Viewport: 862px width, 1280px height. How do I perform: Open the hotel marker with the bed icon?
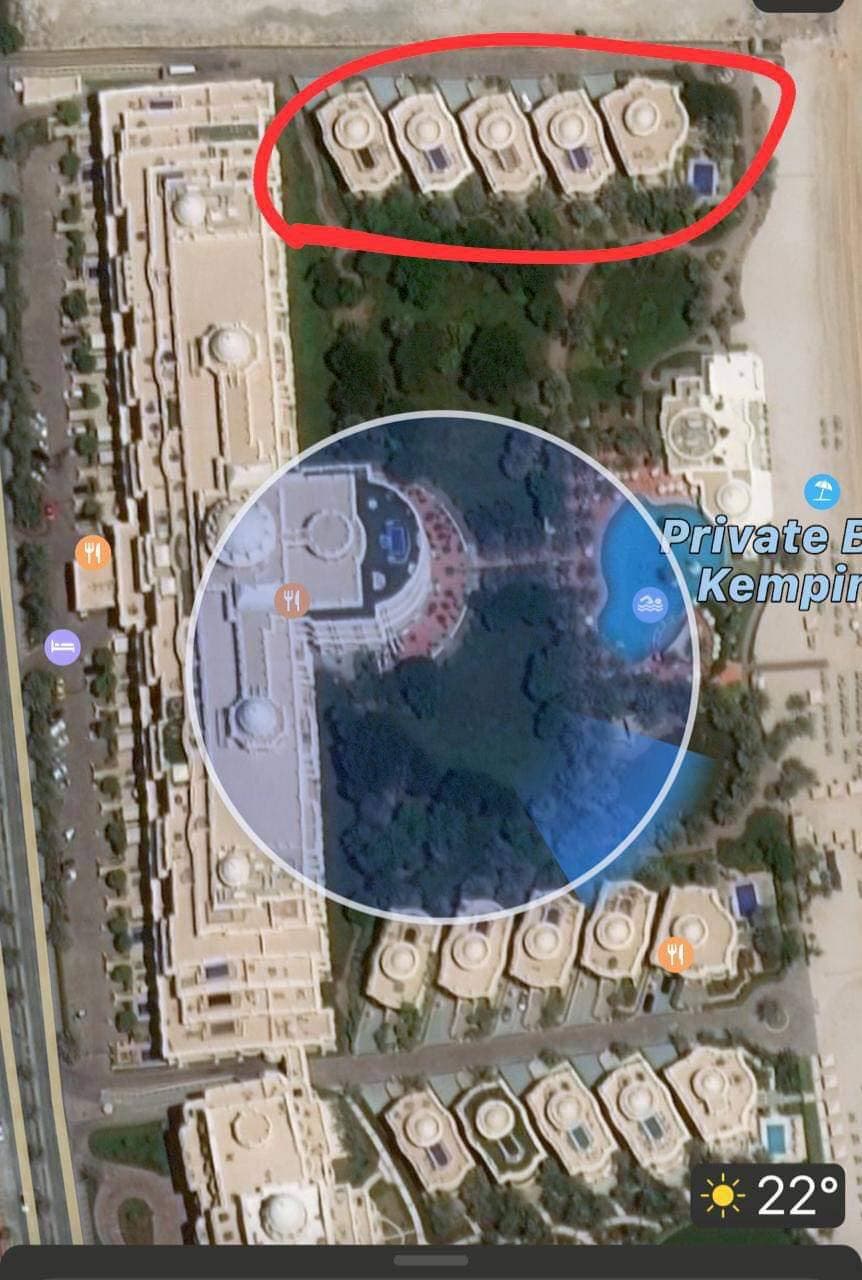click(x=61, y=644)
